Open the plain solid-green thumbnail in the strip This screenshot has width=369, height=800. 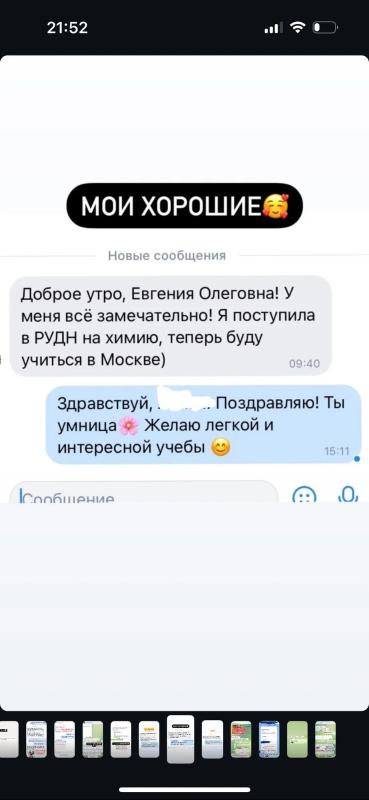point(297,739)
